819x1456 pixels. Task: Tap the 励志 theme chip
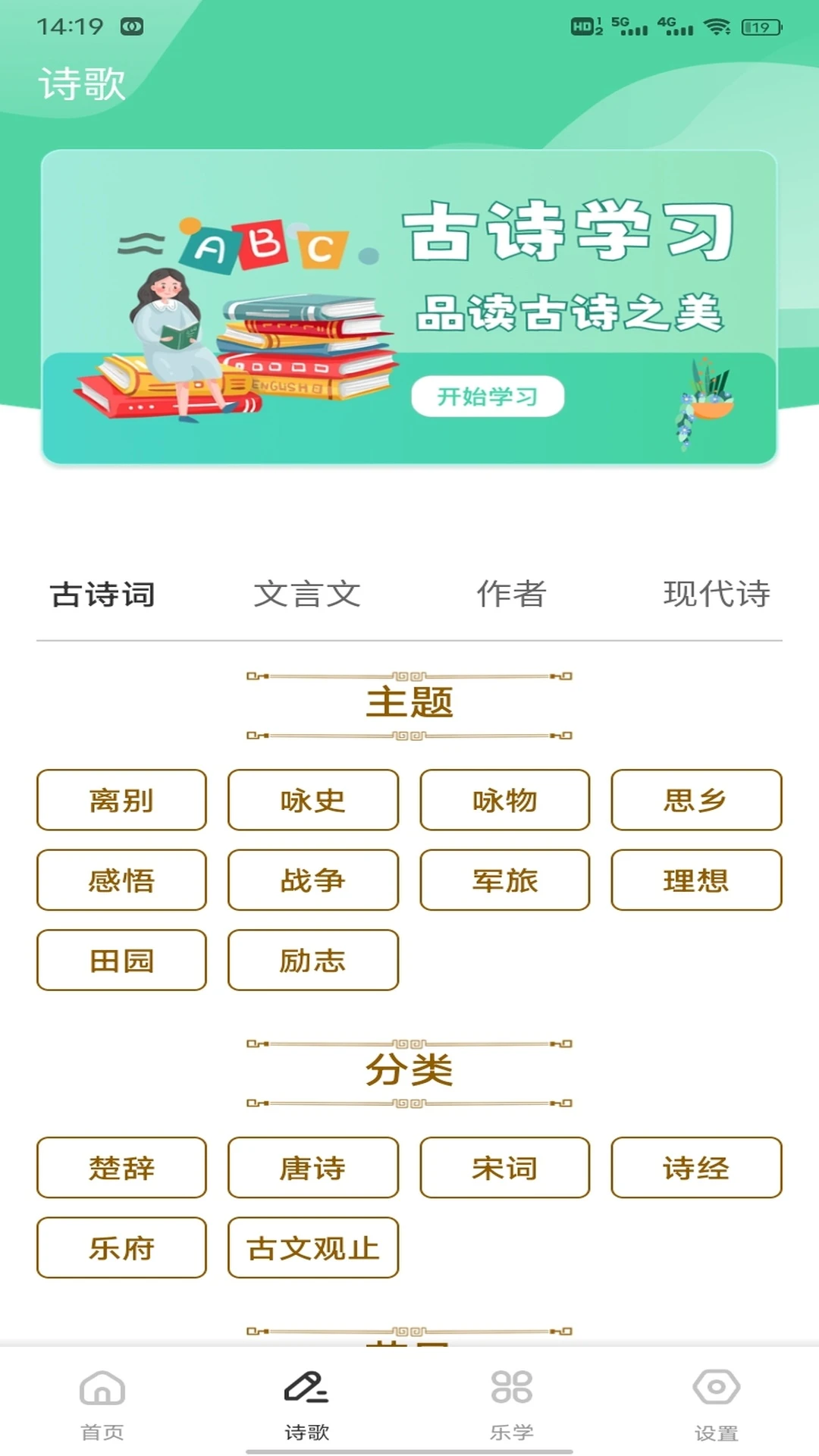pyautogui.click(x=312, y=961)
